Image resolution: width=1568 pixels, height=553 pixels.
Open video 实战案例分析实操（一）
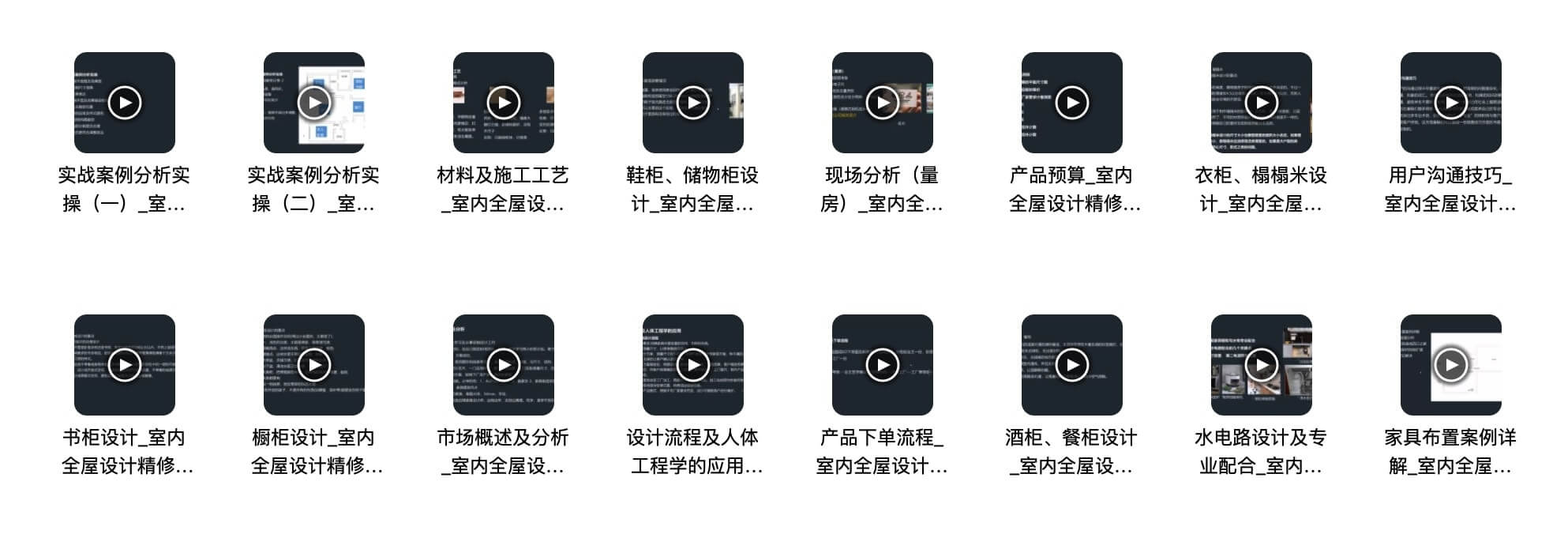(124, 103)
